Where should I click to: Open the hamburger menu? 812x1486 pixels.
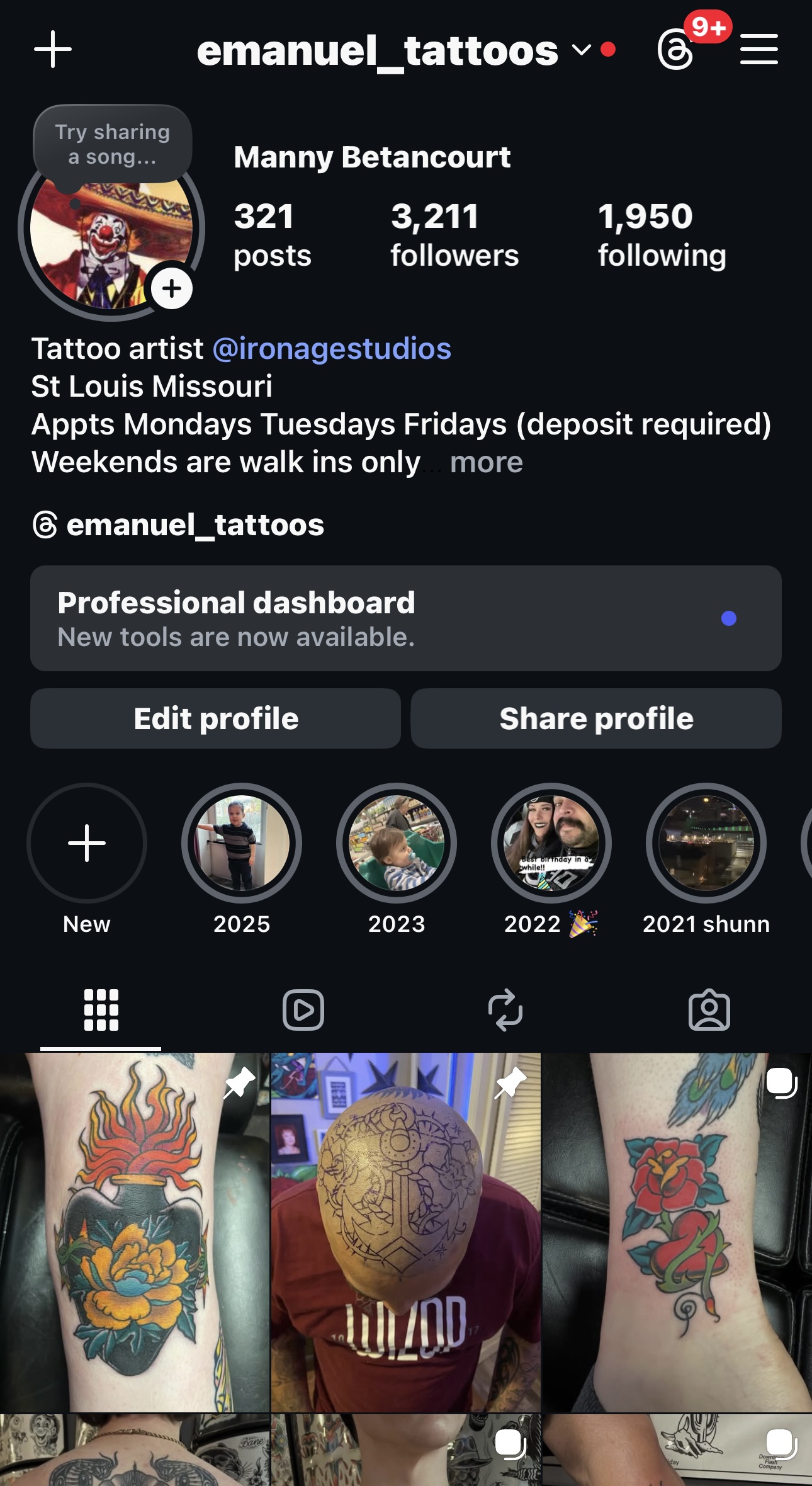758,49
